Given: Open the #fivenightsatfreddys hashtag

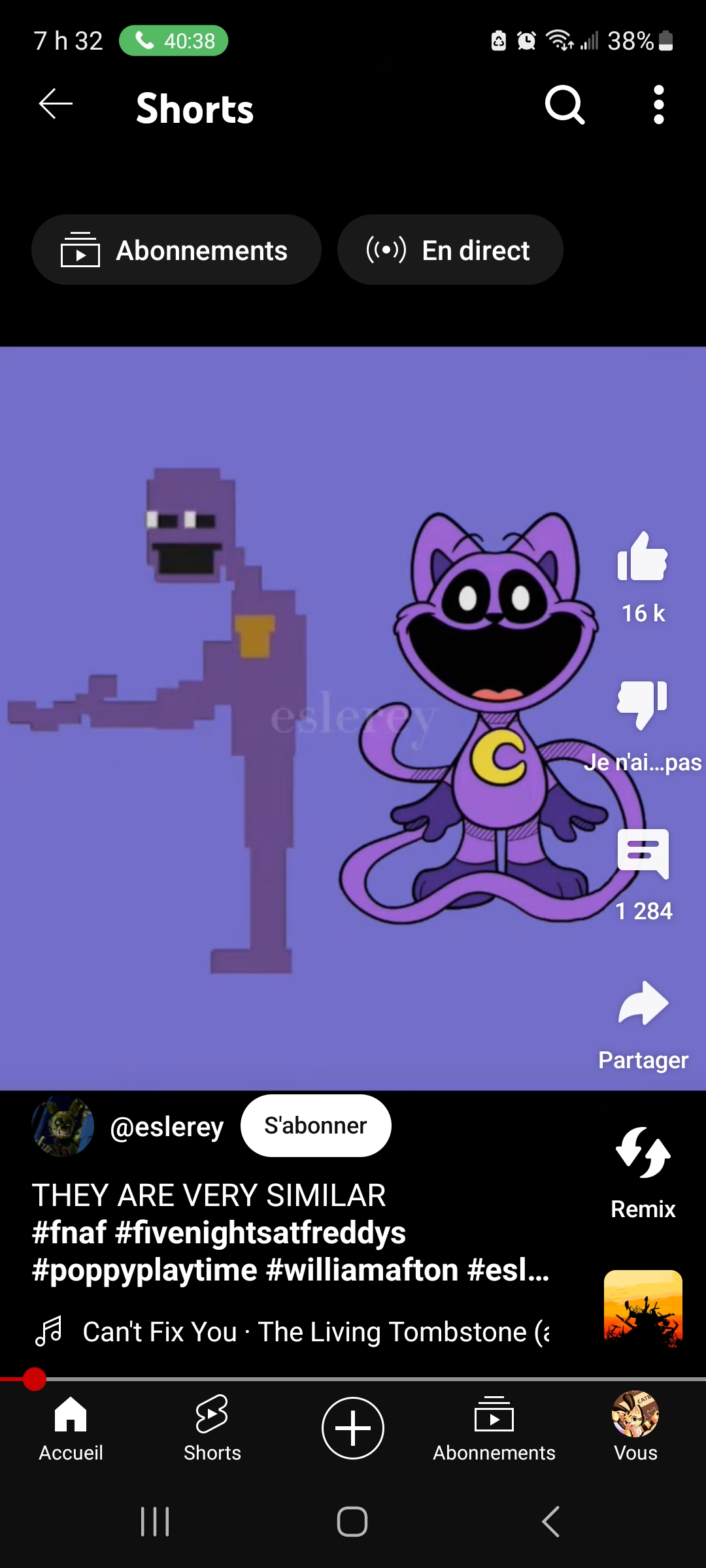Looking at the screenshot, I should [x=260, y=1233].
